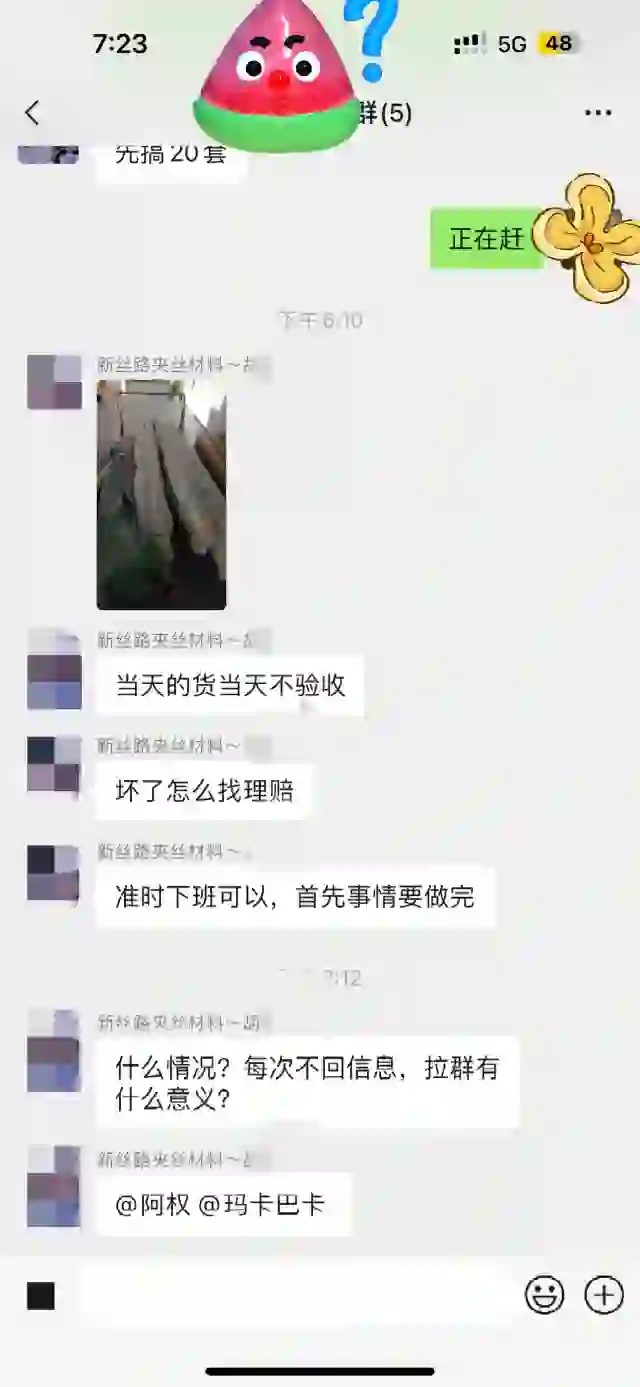Open the shared photo in the chat
This screenshot has width=640, height=1387.
point(161,495)
